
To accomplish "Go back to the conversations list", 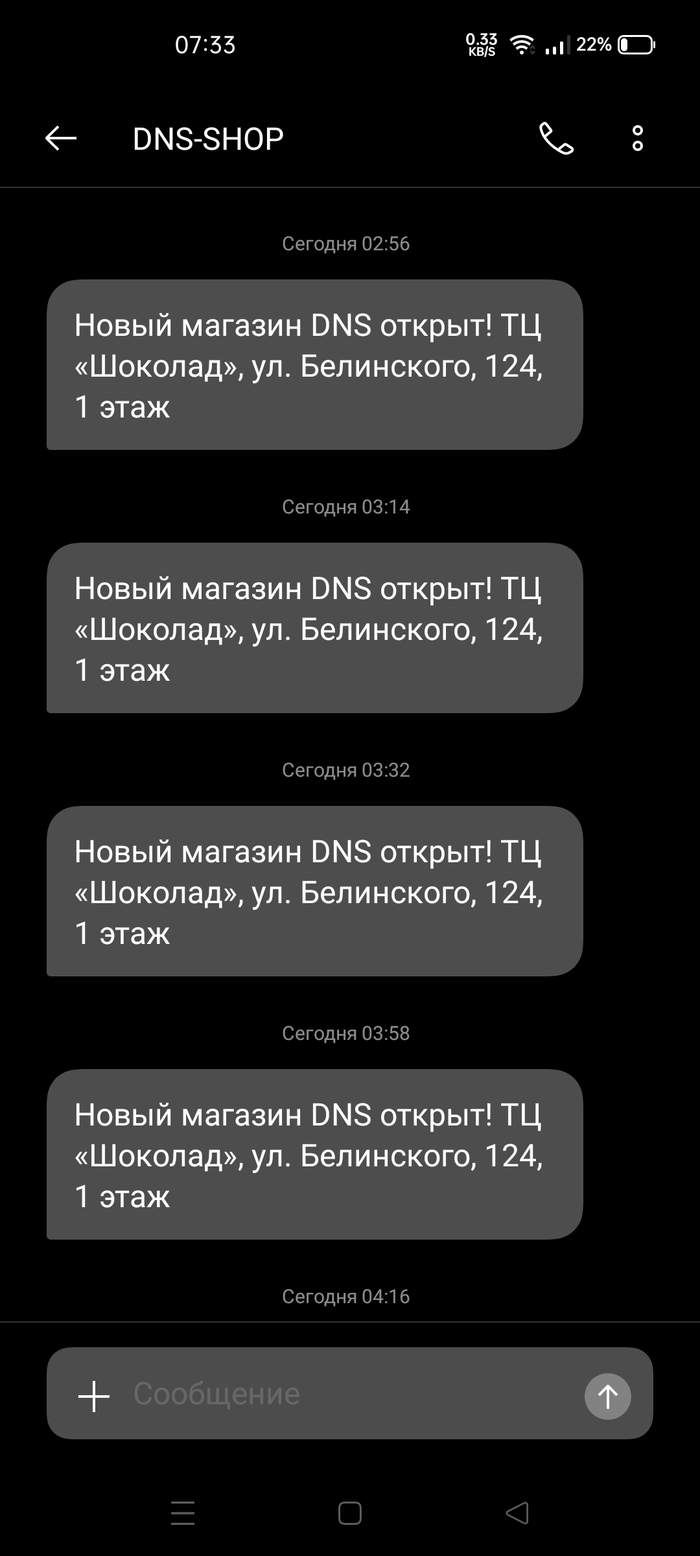I will tap(61, 138).
